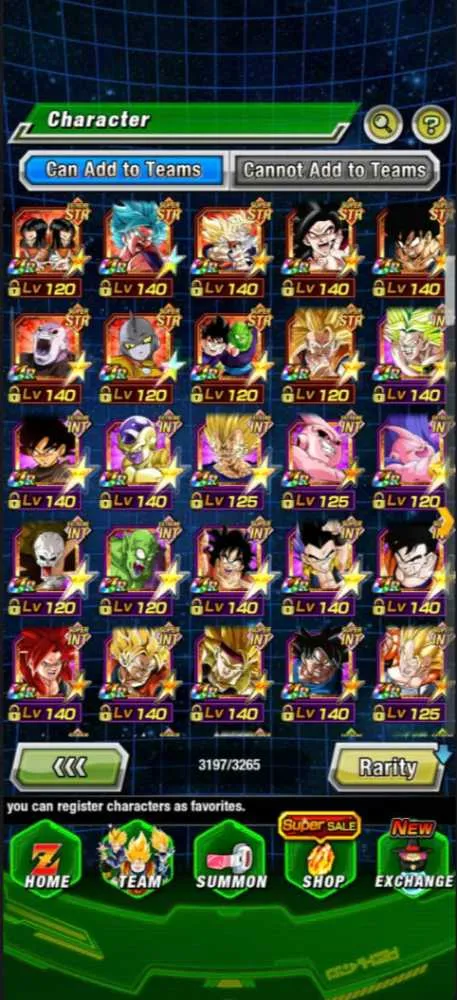Open the green Piccolo-like INT Lv 120 card
Image resolution: width=457 pixels, height=1000 pixels.
[138, 567]
